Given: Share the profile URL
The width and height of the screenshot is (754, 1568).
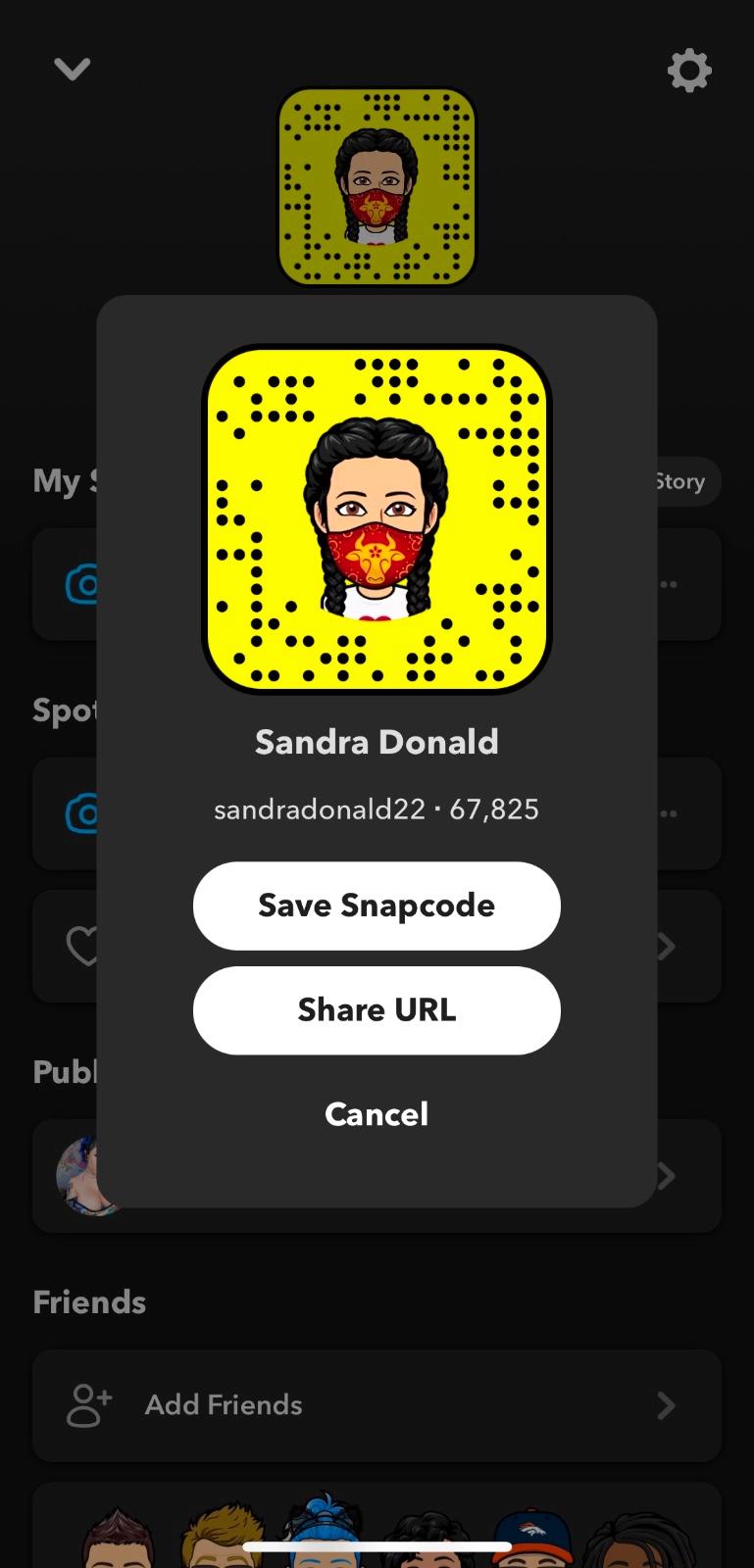Looking at the screenshot, I should coord(377,1010).
